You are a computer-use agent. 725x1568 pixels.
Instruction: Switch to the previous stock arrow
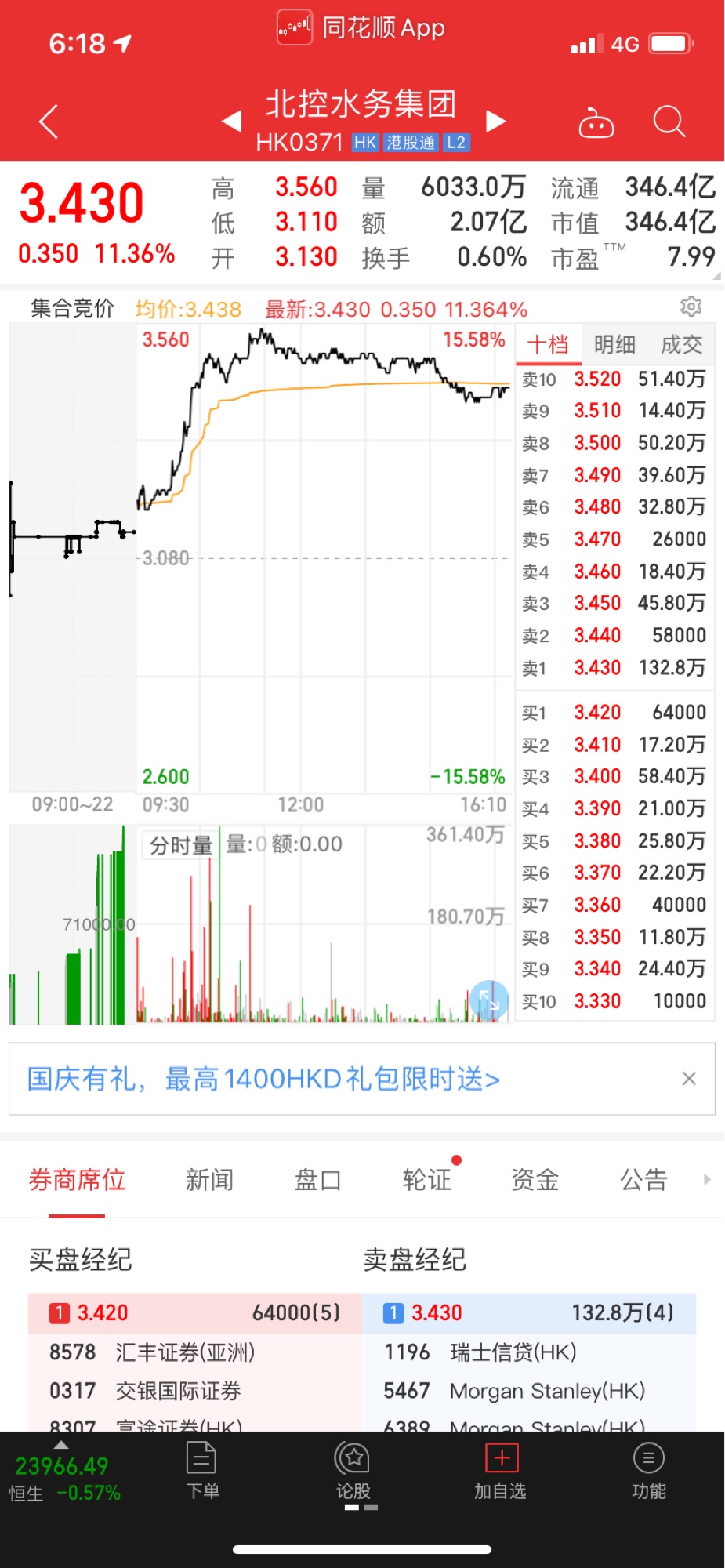click(231, 122)
